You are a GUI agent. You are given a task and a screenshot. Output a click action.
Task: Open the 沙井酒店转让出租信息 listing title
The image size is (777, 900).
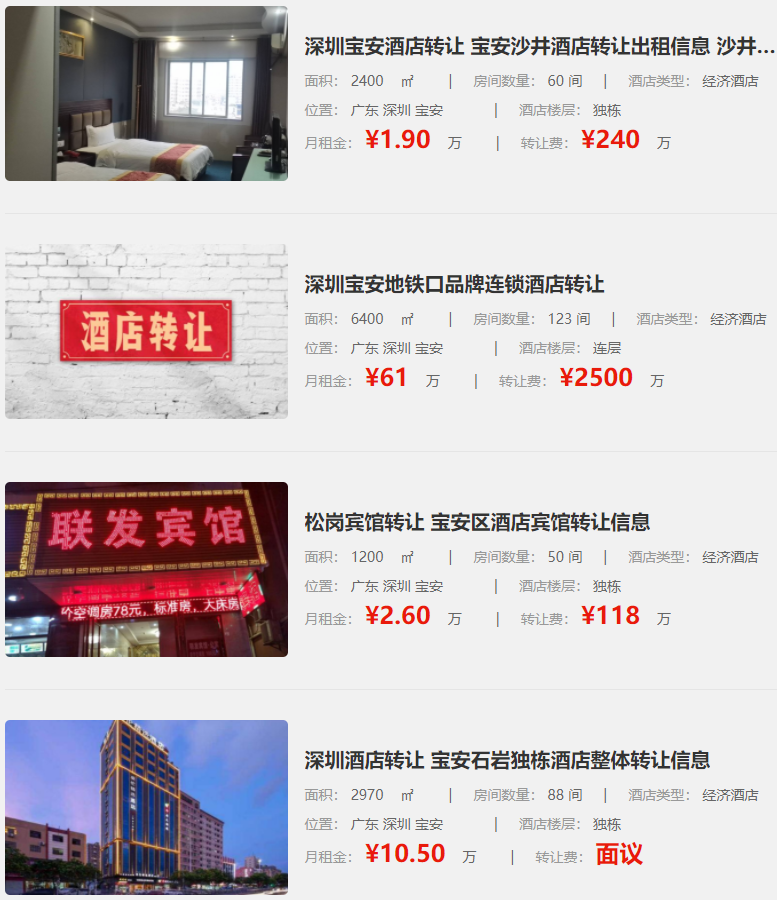(539, 46)
